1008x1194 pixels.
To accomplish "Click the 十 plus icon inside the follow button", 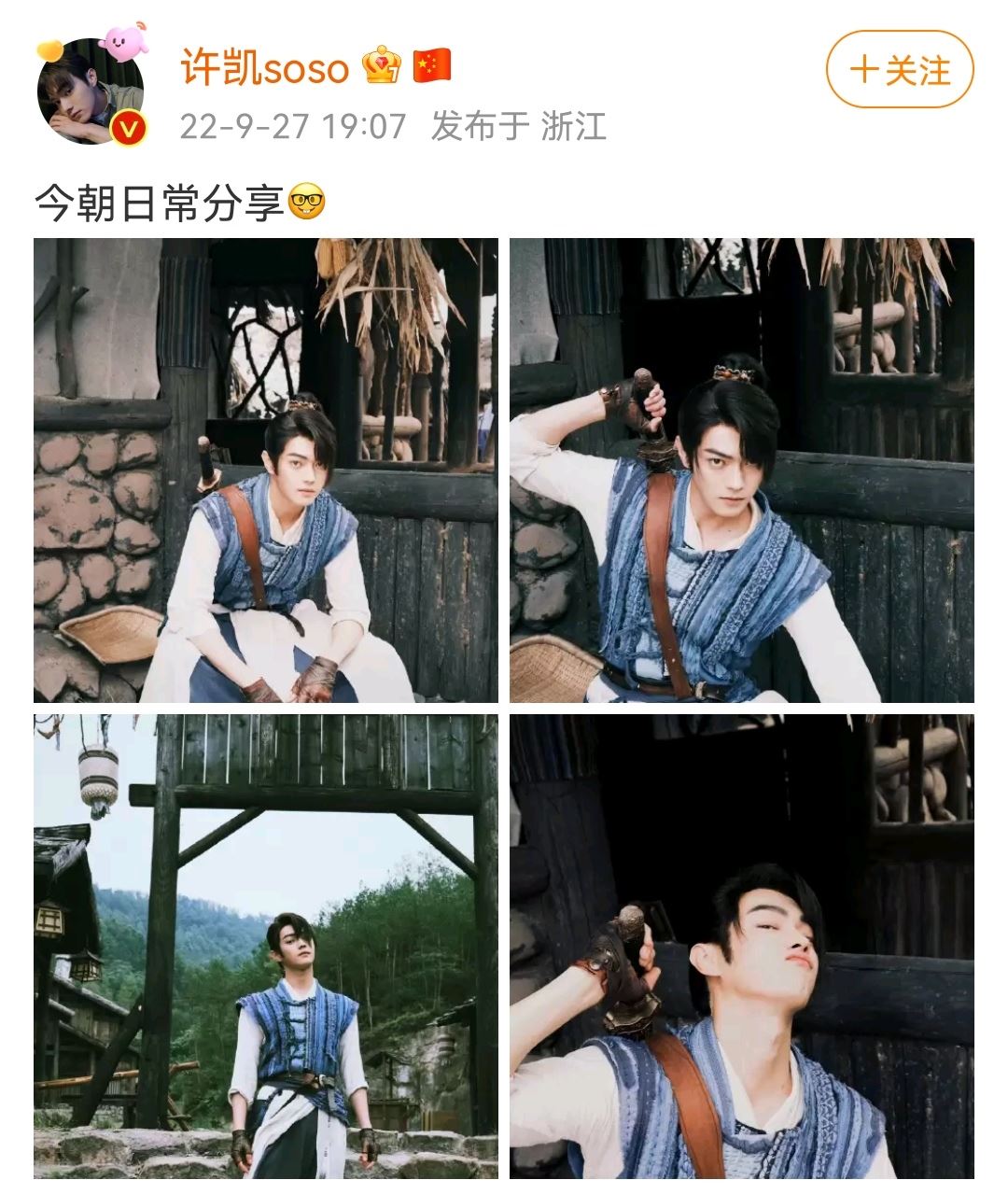I will (863, 68).
